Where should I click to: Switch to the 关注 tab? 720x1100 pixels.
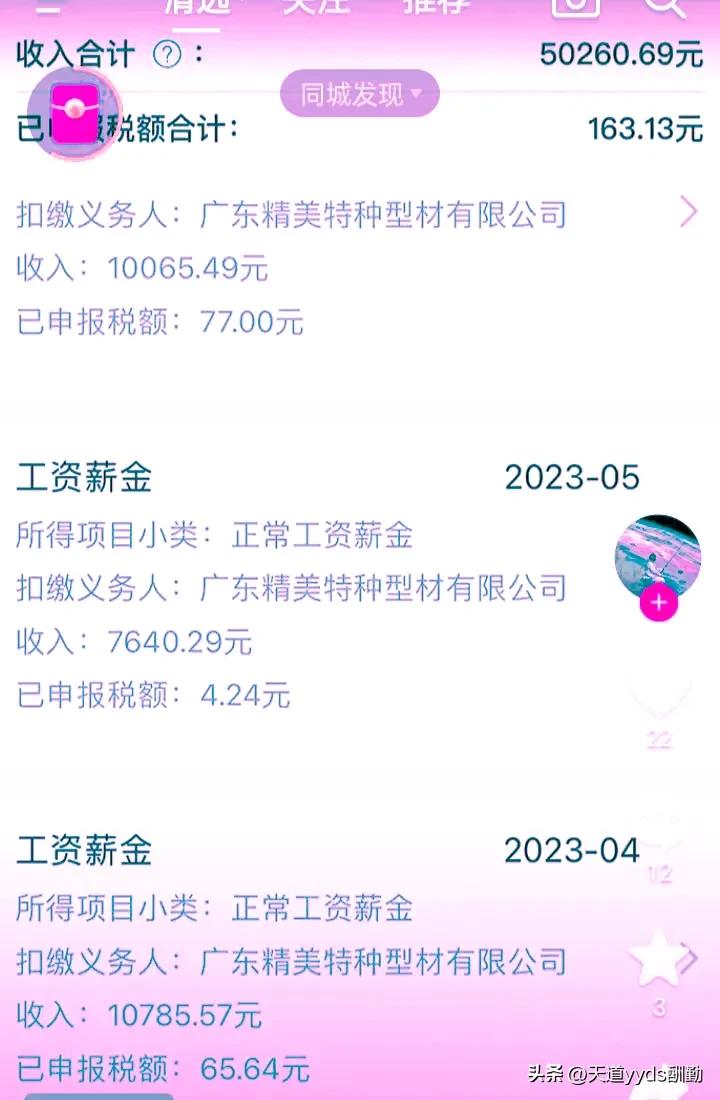click(x=315, y=8)
